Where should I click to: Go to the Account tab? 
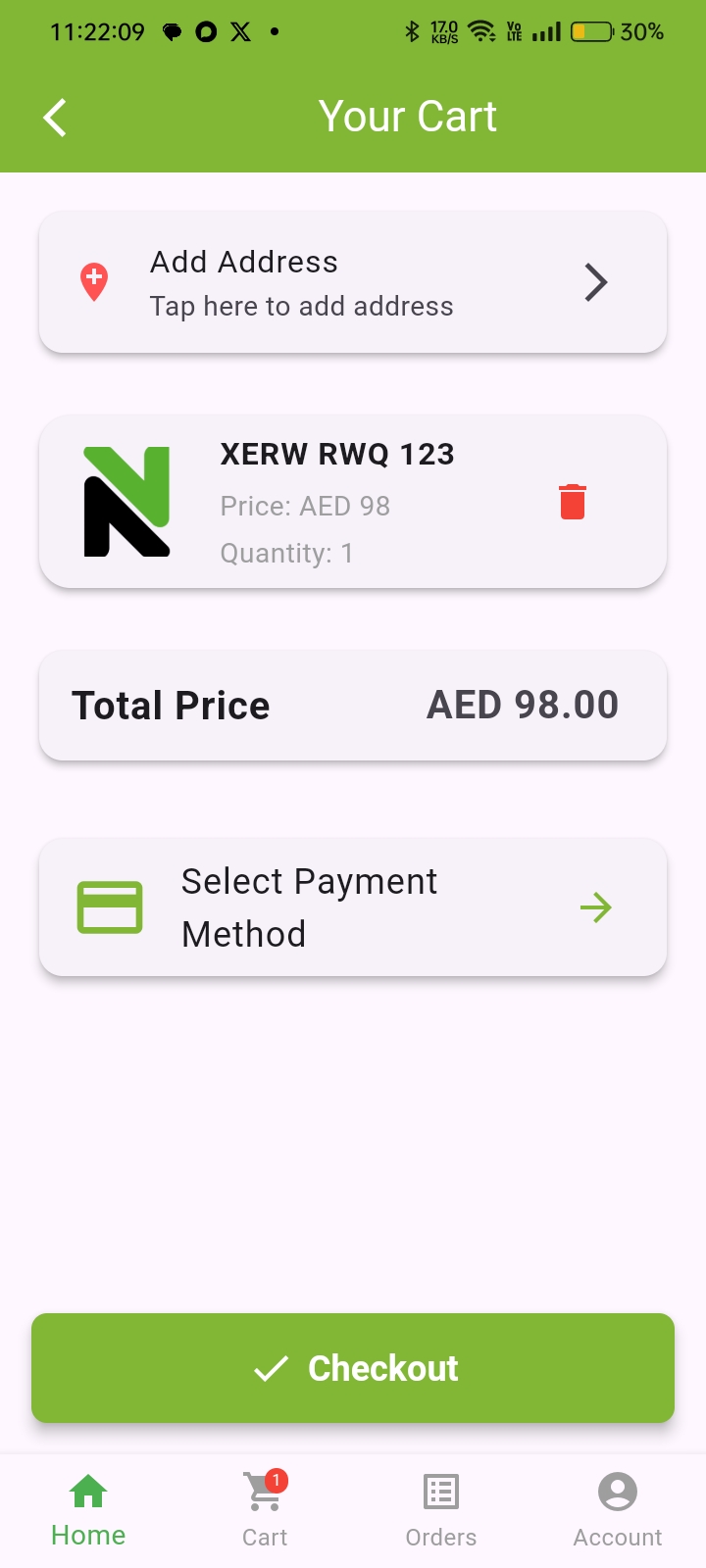pyautogui.click(x=618, y=1509)
